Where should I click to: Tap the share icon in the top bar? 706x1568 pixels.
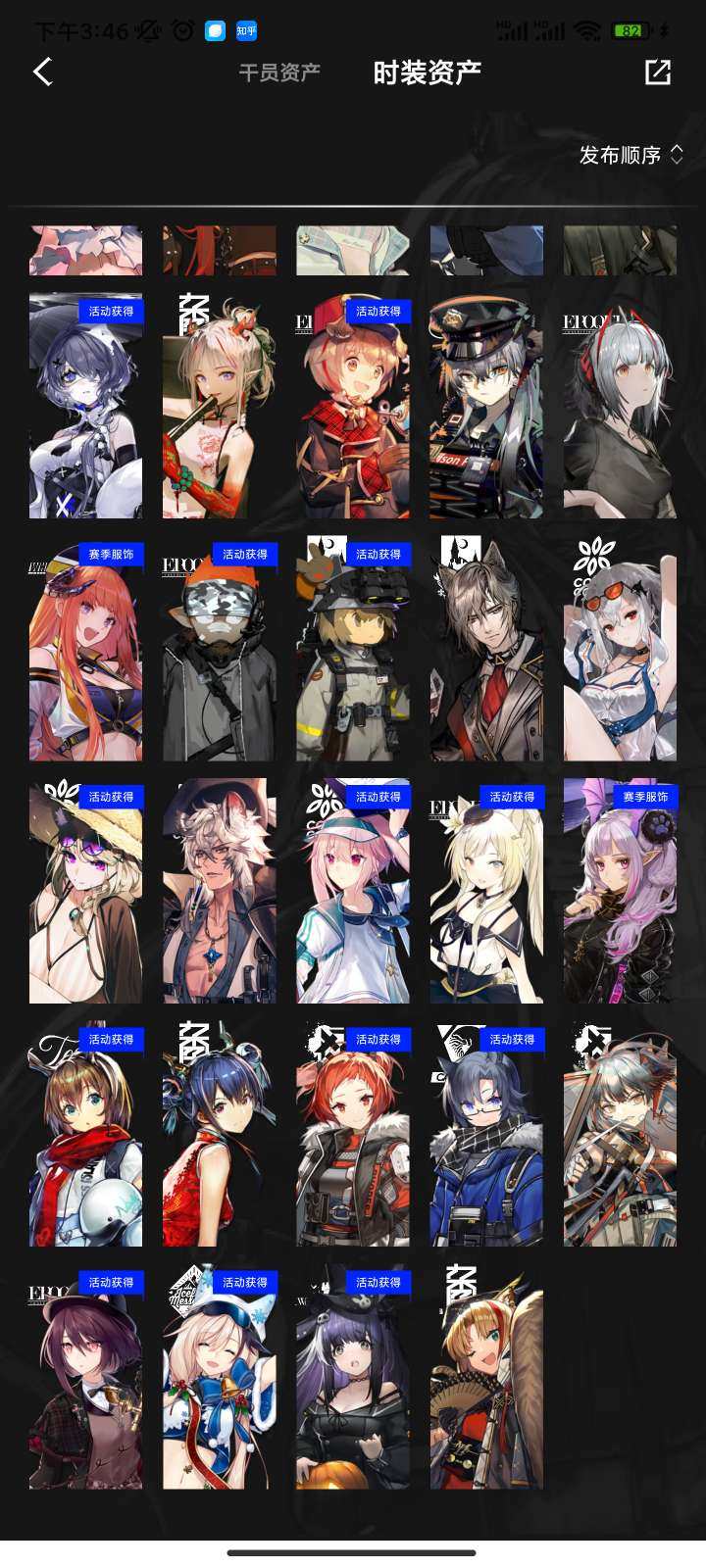pyautogui.click(x=657, y=72)
